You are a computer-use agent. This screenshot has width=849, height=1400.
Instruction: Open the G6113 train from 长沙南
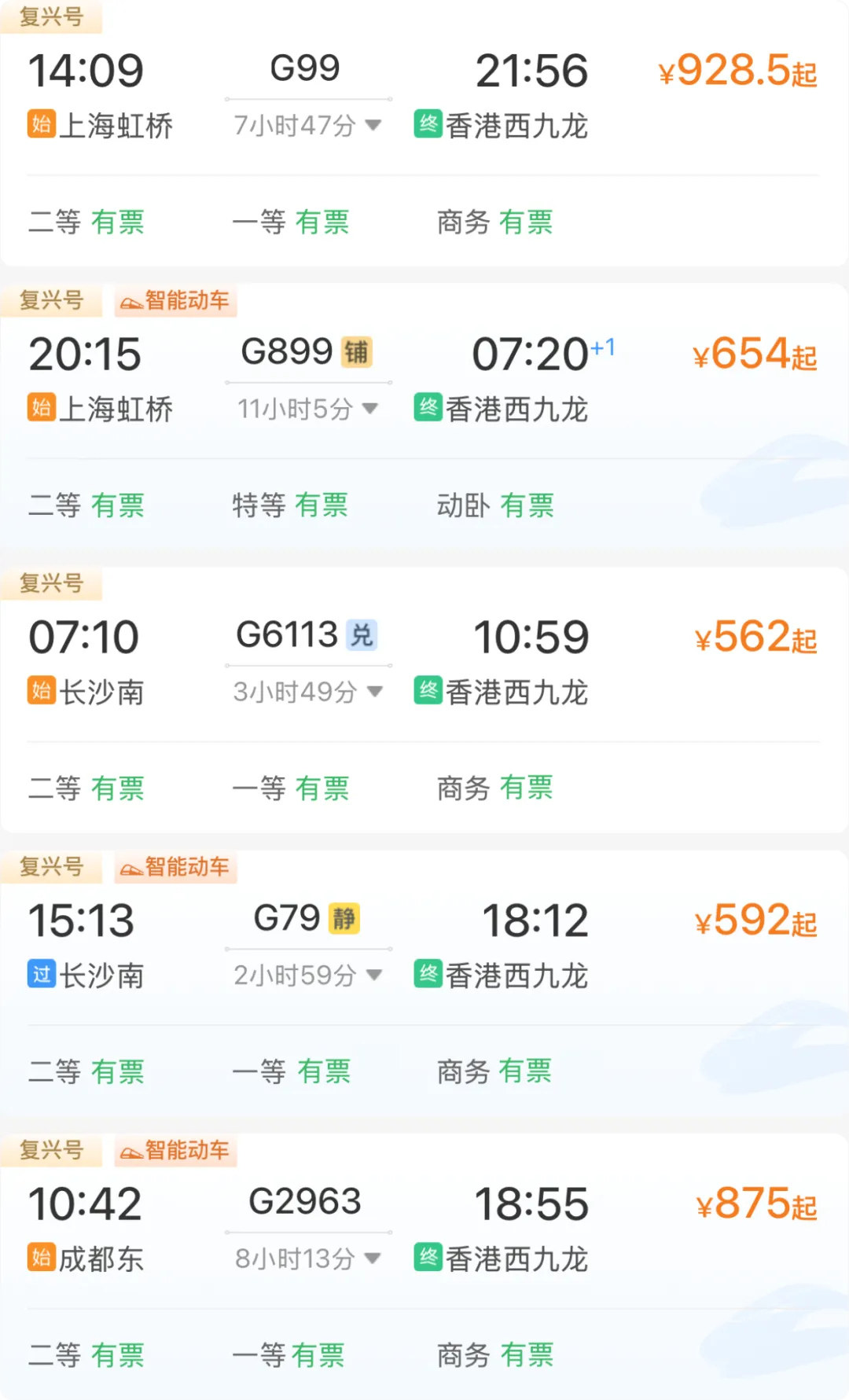pyautogui.click(x=287, y=635)
